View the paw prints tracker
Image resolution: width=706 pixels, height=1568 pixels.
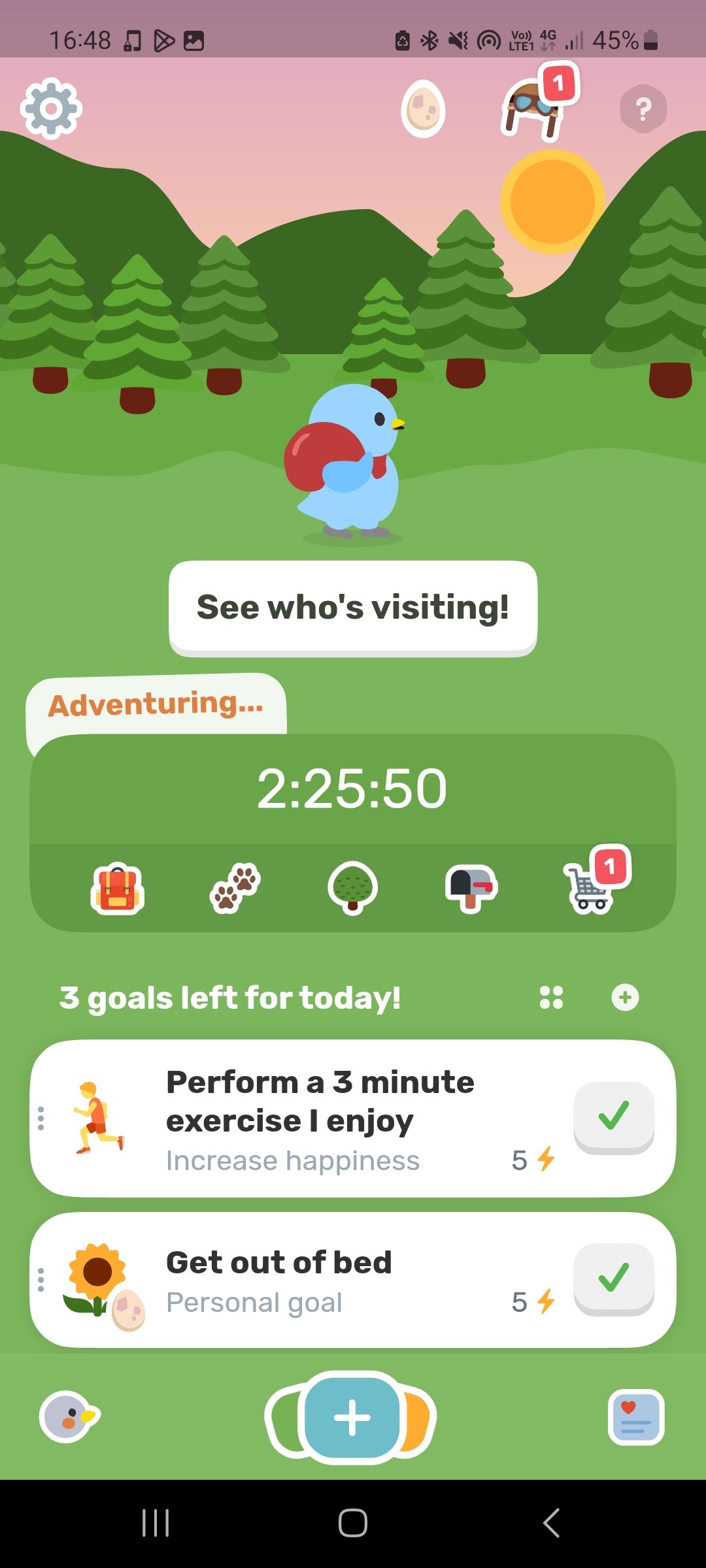click(234, 887)
